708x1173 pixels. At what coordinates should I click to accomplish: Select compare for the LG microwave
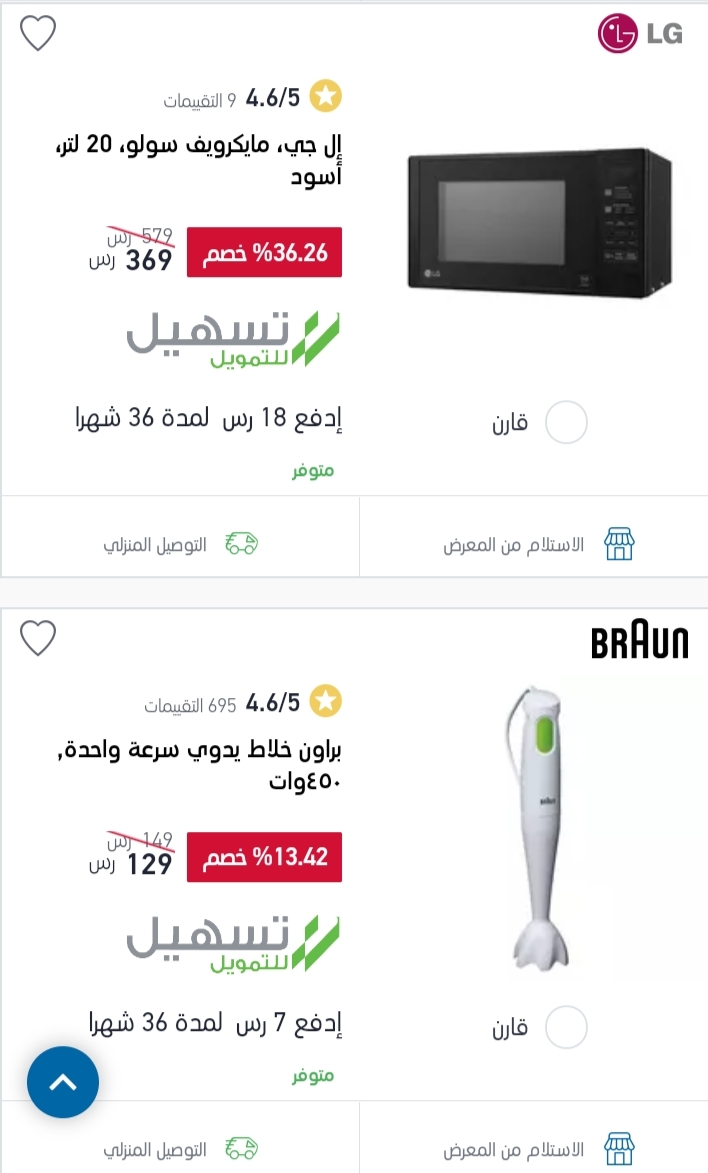coord(566,423)
